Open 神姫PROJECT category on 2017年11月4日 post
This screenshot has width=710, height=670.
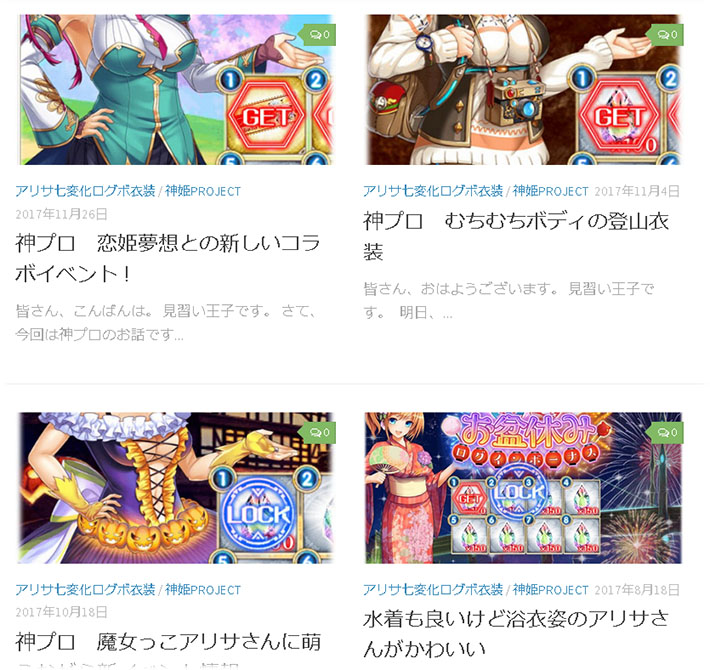[x=550, y=191]
